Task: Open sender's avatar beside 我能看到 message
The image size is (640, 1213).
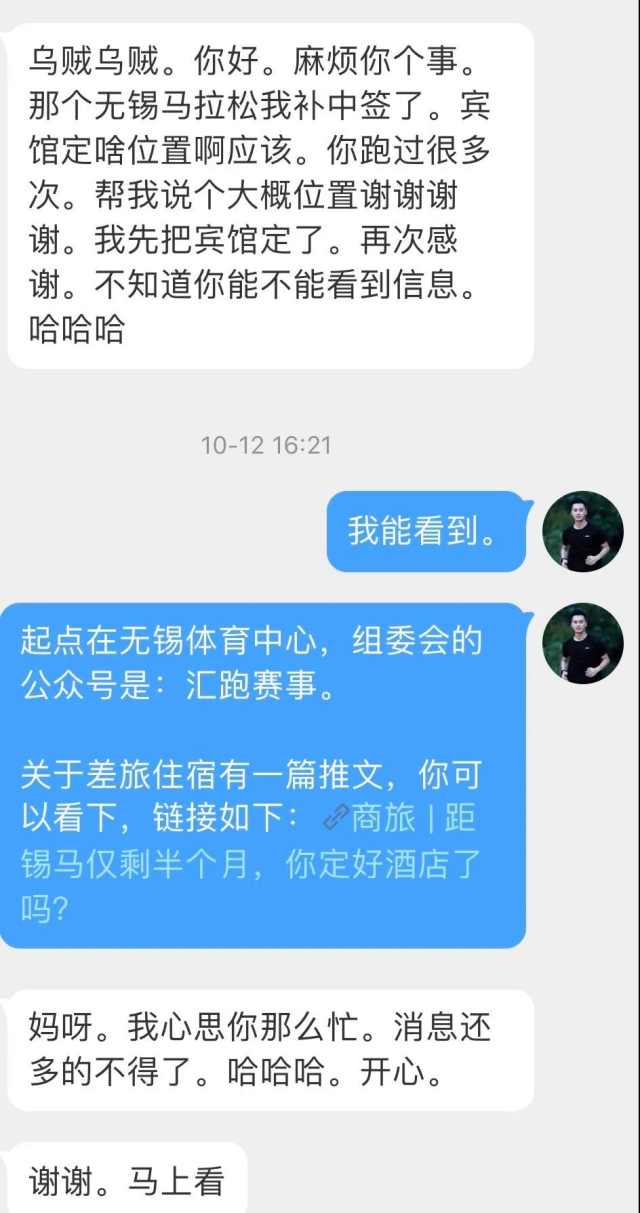Action: [582, 531]
